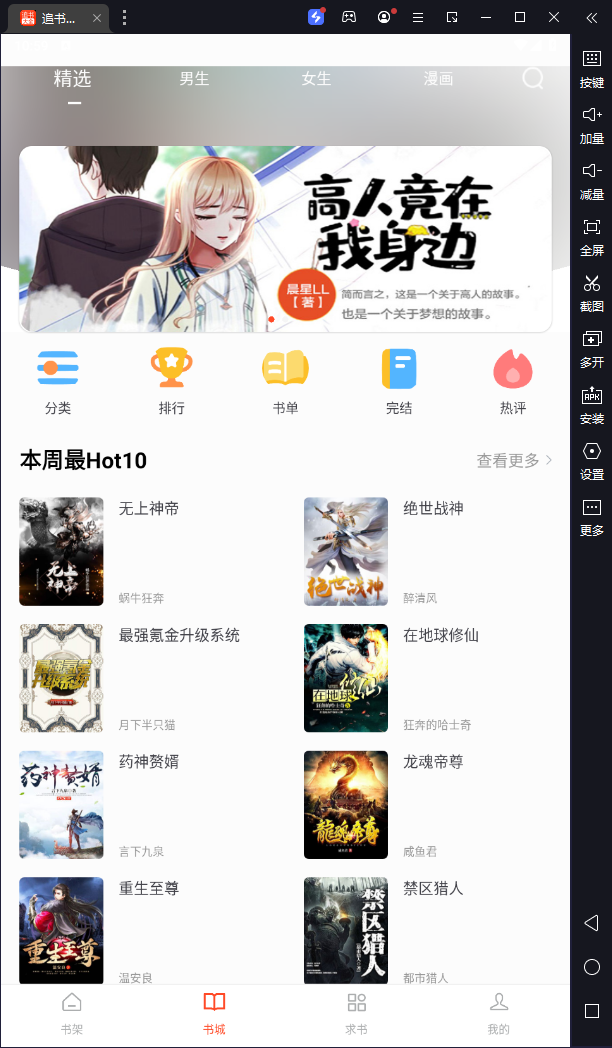This screenshot has width=612, height=1048.
Task: Go to the 书架 bookshelf tab
Action: [x=72, y=1013]
